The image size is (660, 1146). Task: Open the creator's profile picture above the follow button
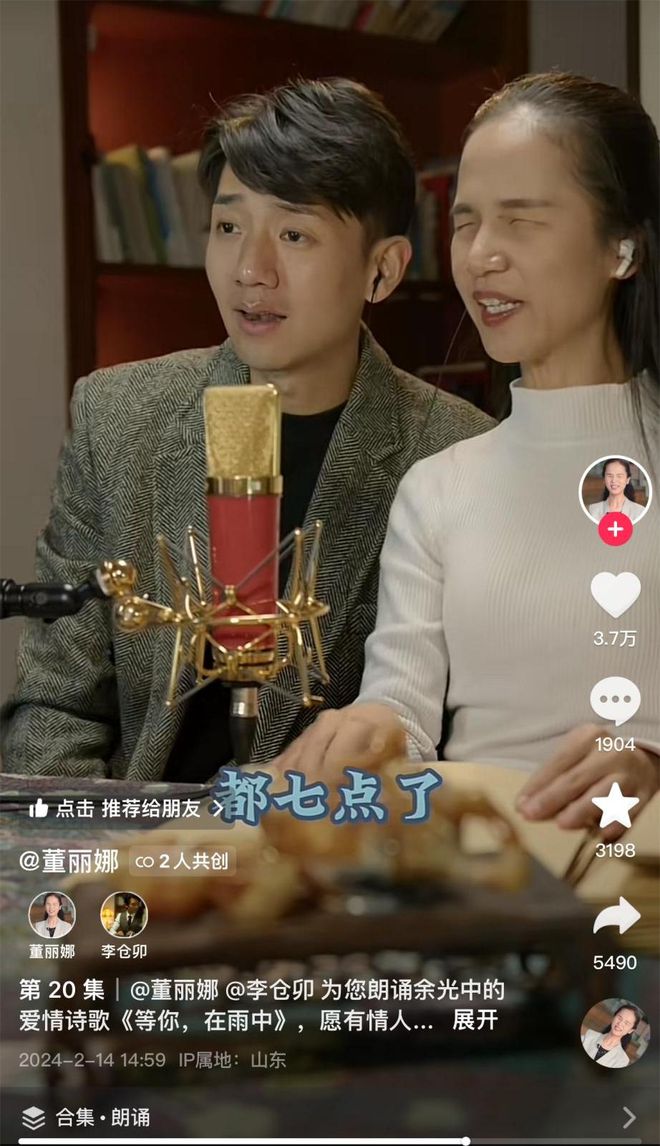click(615, 490)
